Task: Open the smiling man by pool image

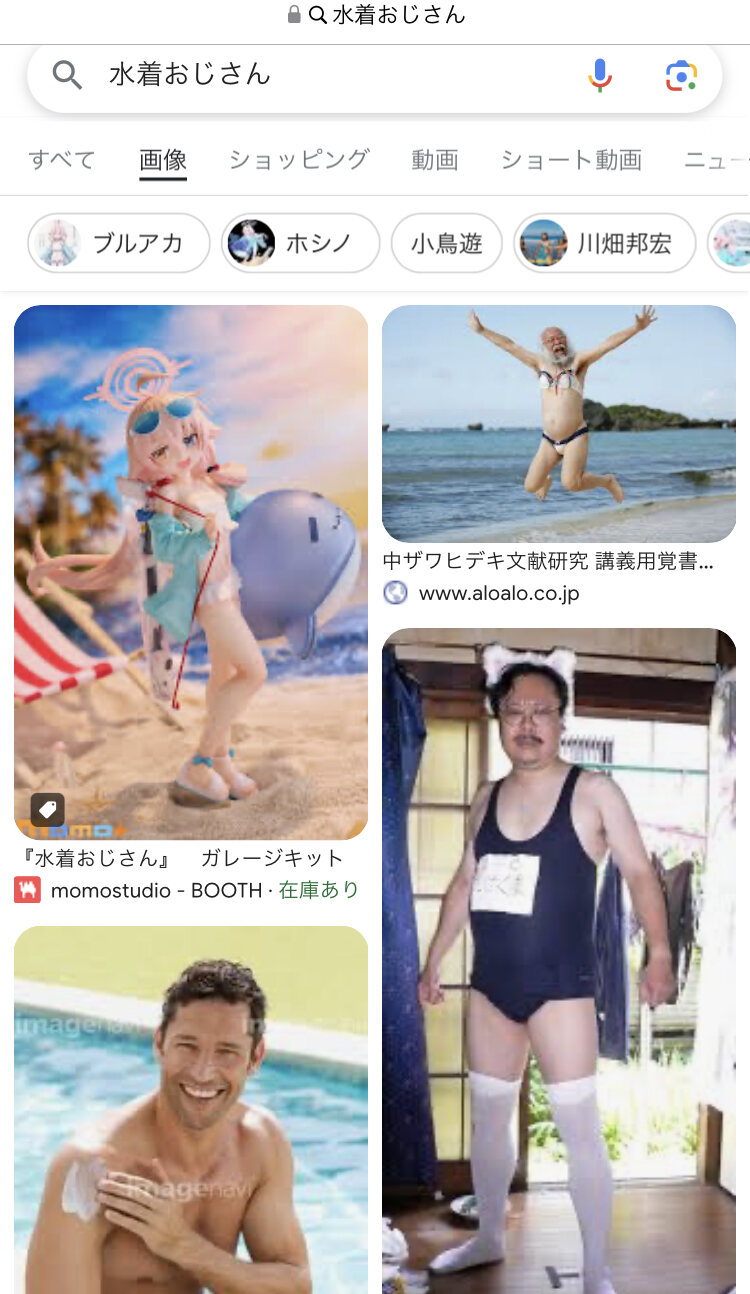Action: click(x=191, y=1110)
